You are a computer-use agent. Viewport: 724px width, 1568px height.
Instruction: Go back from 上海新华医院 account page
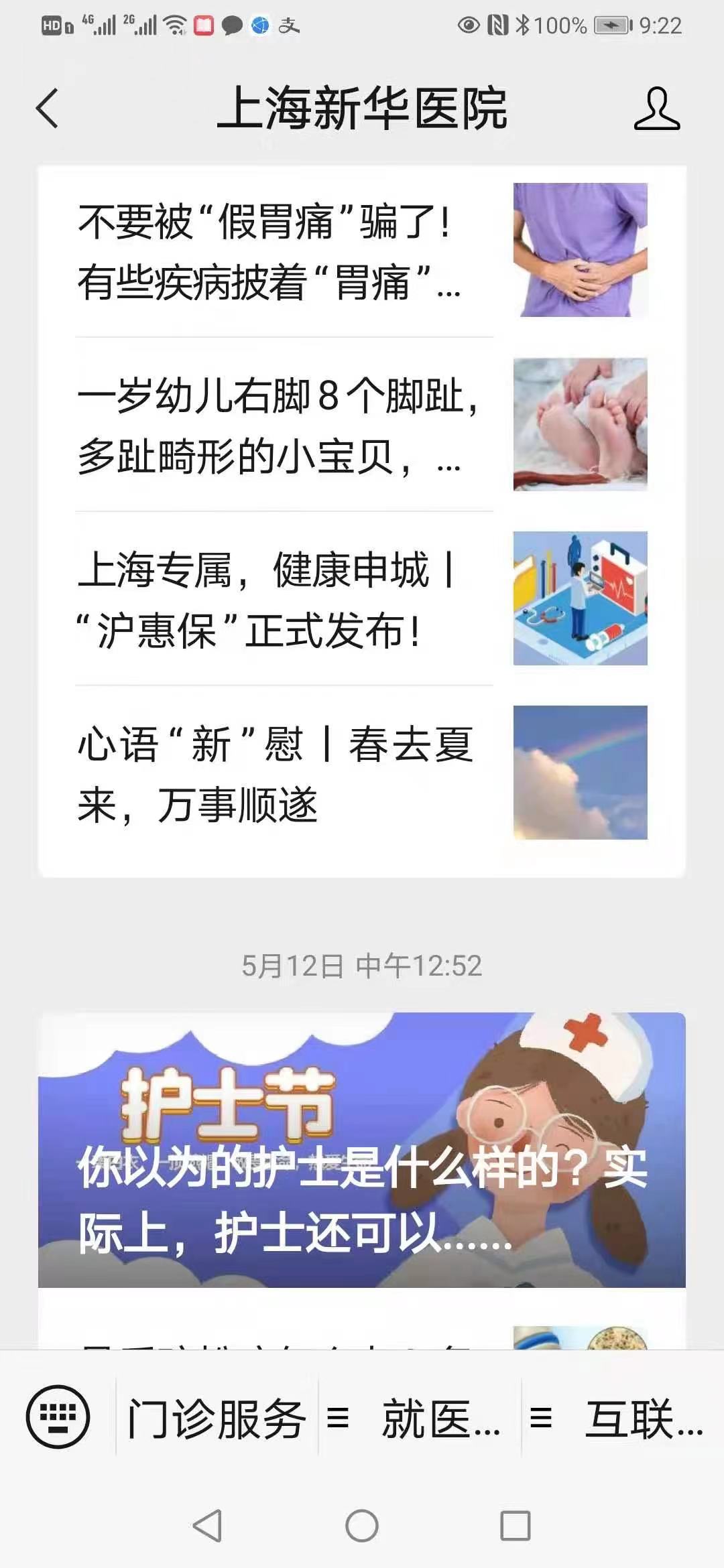pyautogui.click(x=47, y=109)
